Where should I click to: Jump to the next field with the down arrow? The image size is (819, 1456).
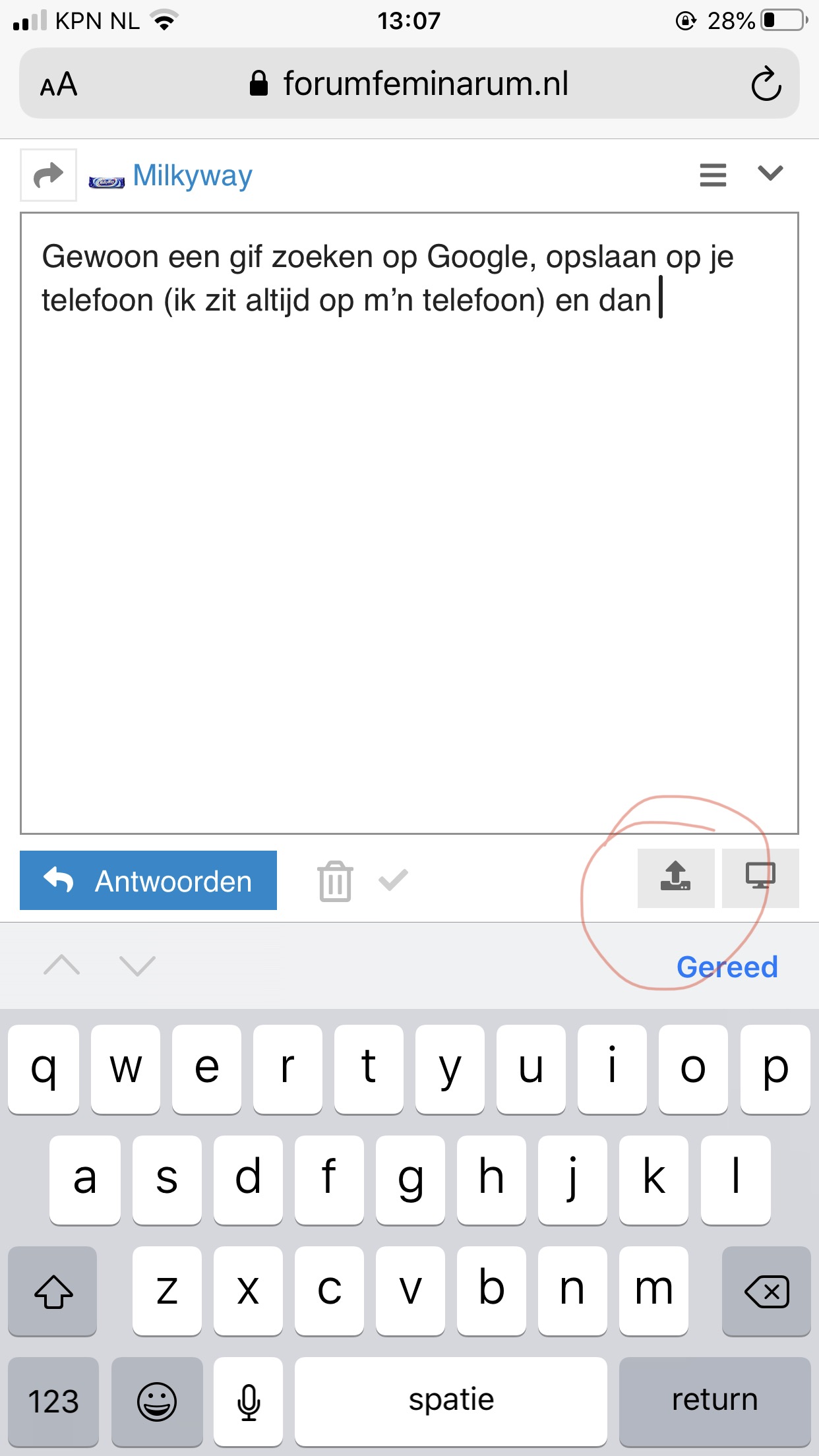(x=137, y=965)
